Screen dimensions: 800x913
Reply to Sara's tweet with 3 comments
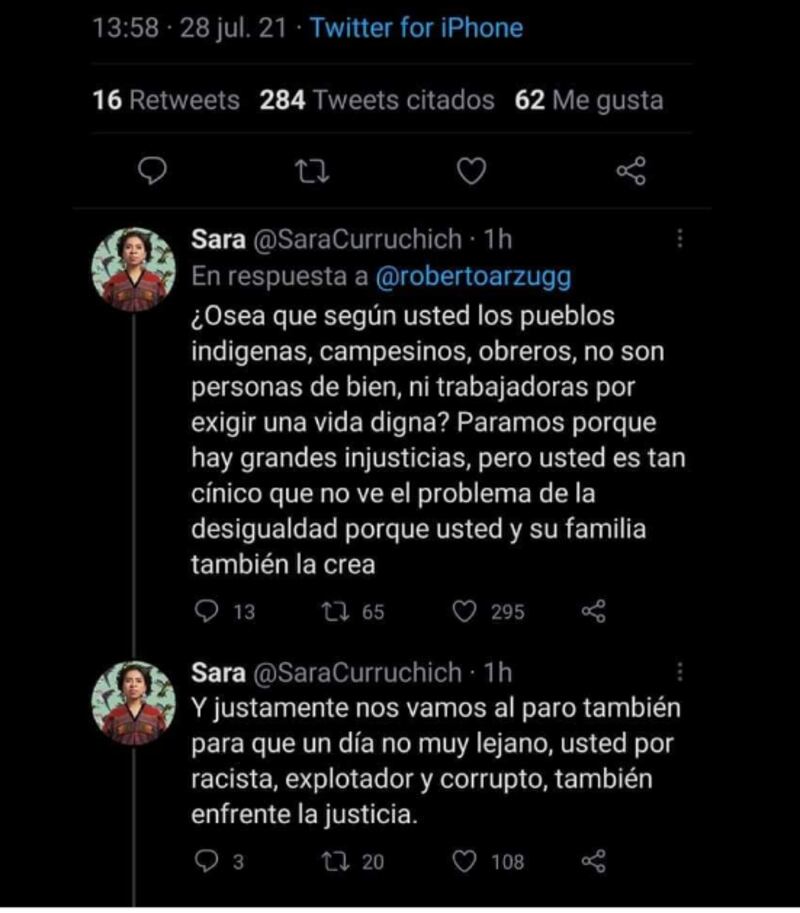point(205,860)
